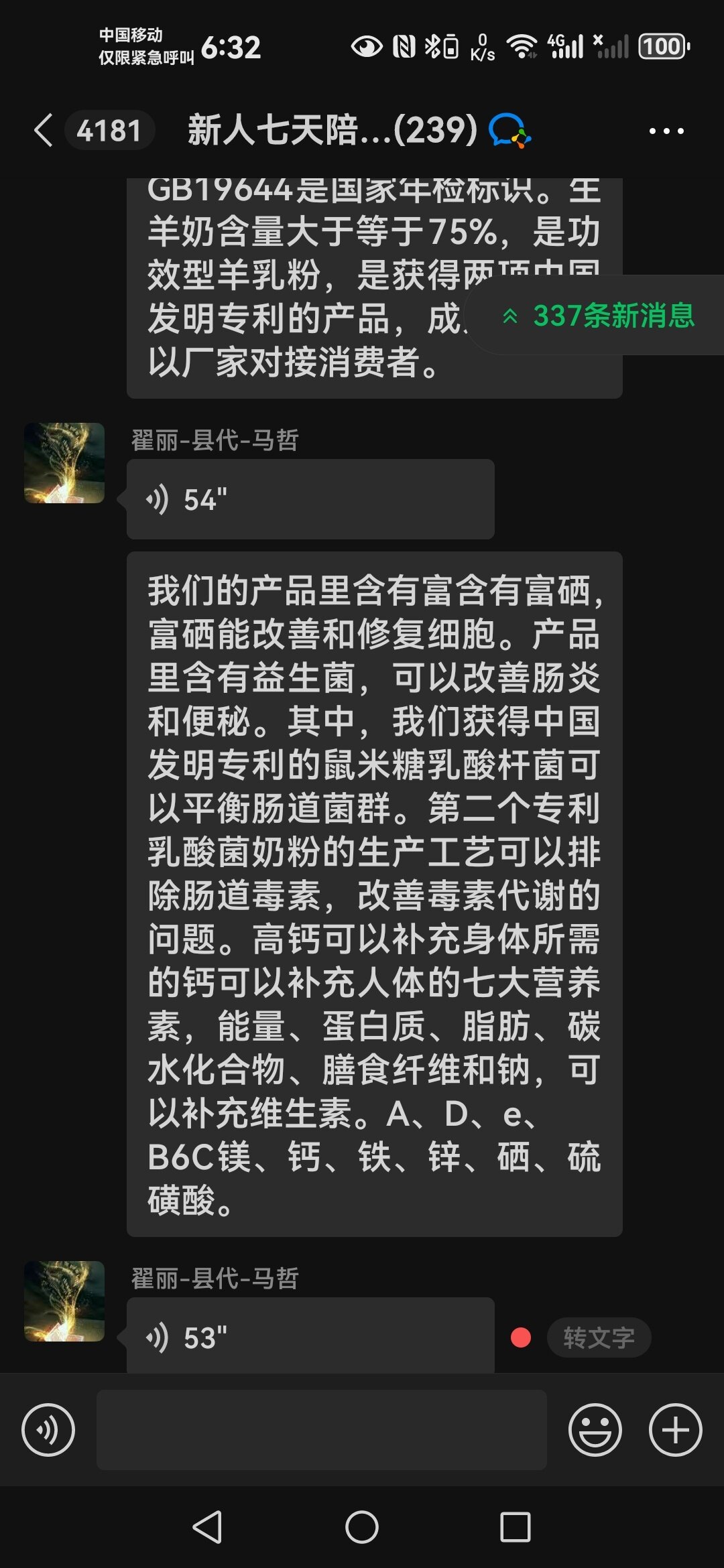
Task: Play the 54" voice message
Action: point(310,499)
